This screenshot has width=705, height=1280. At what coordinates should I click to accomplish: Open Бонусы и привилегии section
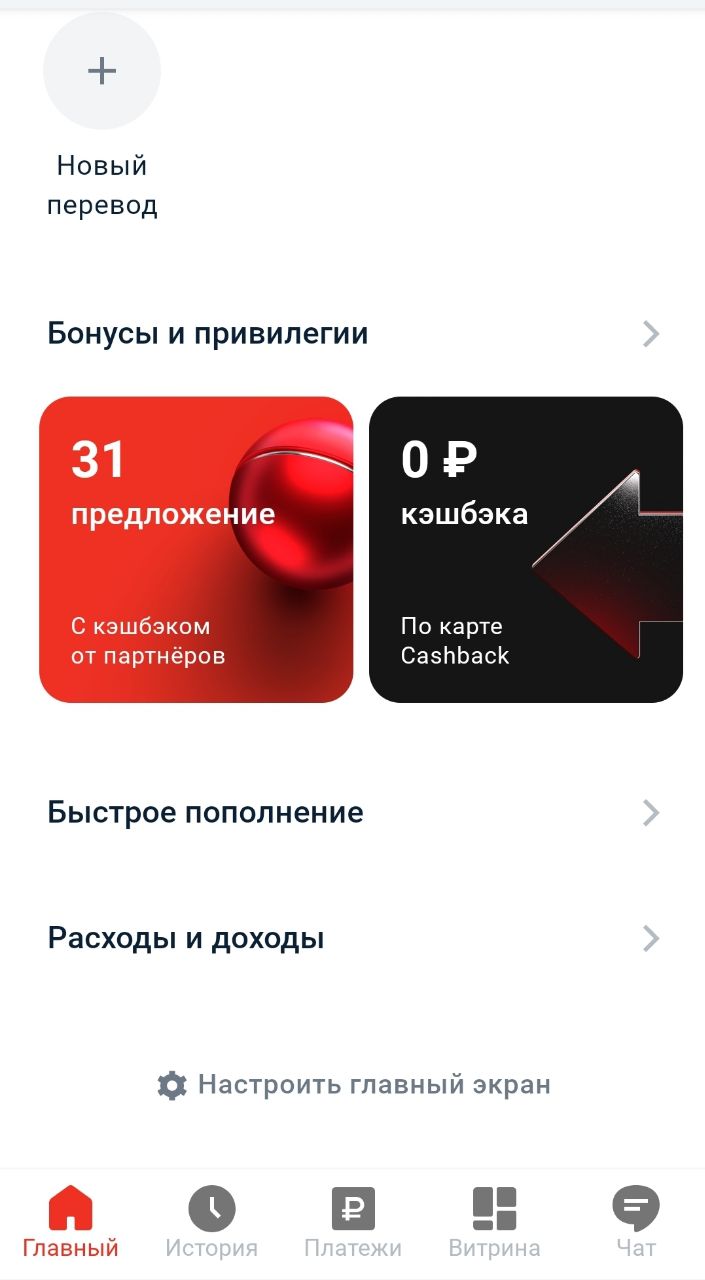[x=354, y=333]
